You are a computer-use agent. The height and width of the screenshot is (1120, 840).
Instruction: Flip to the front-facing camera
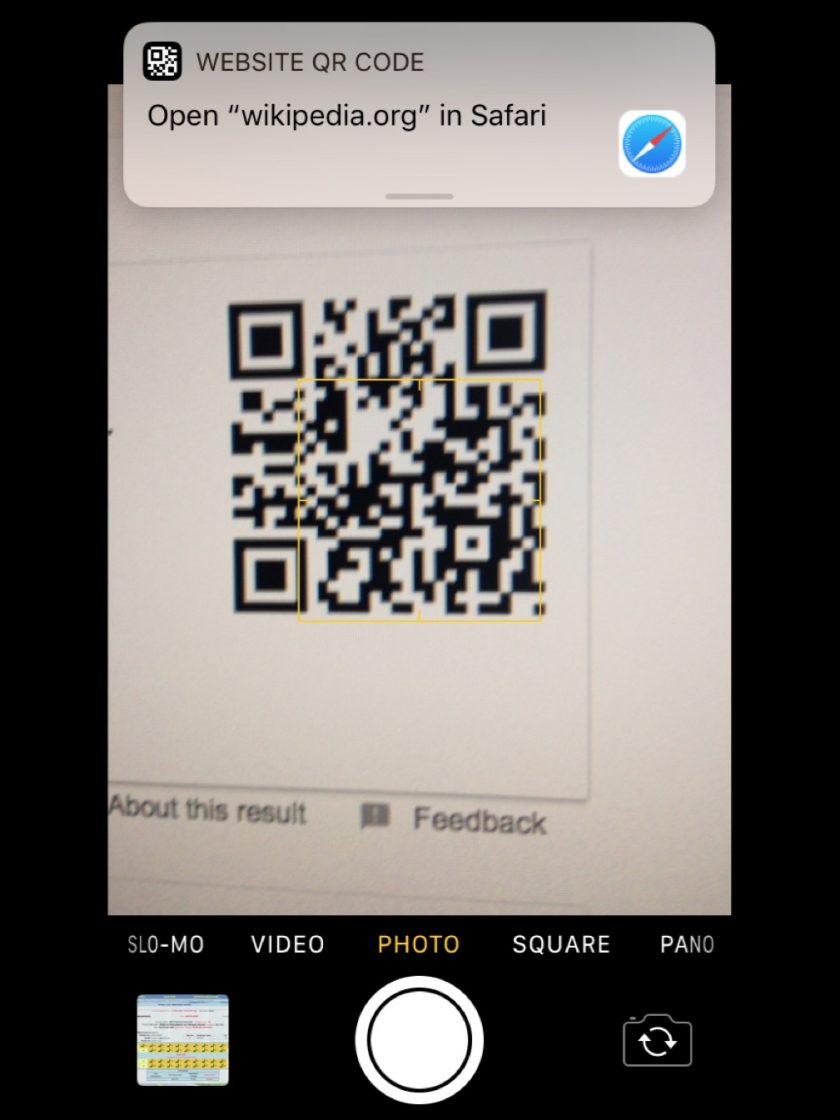(657, 1041)
